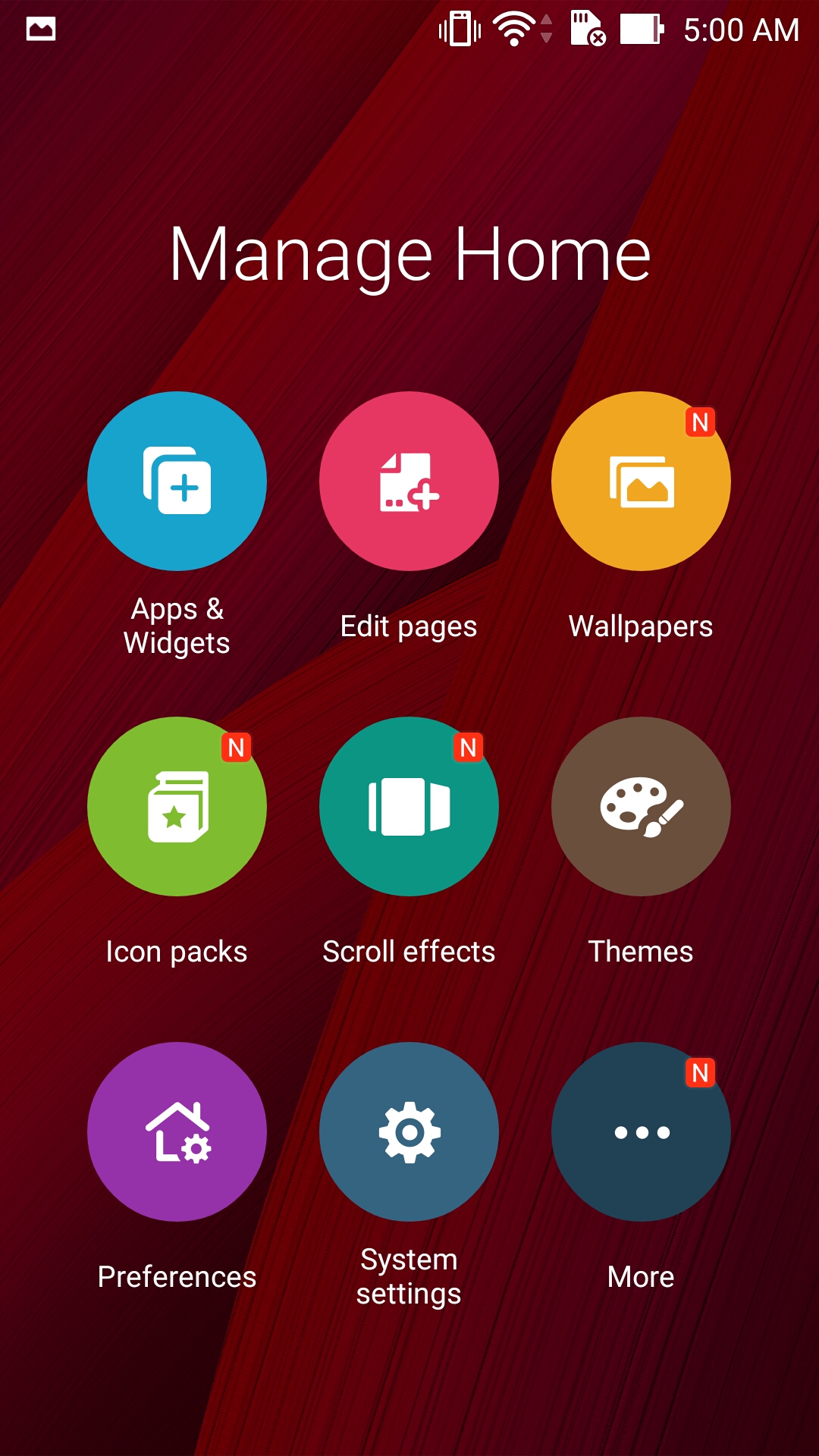Open Themes with palette icon
This screenshot has width=819, height=1456.
pyautogui.click(x=641, y=806)
